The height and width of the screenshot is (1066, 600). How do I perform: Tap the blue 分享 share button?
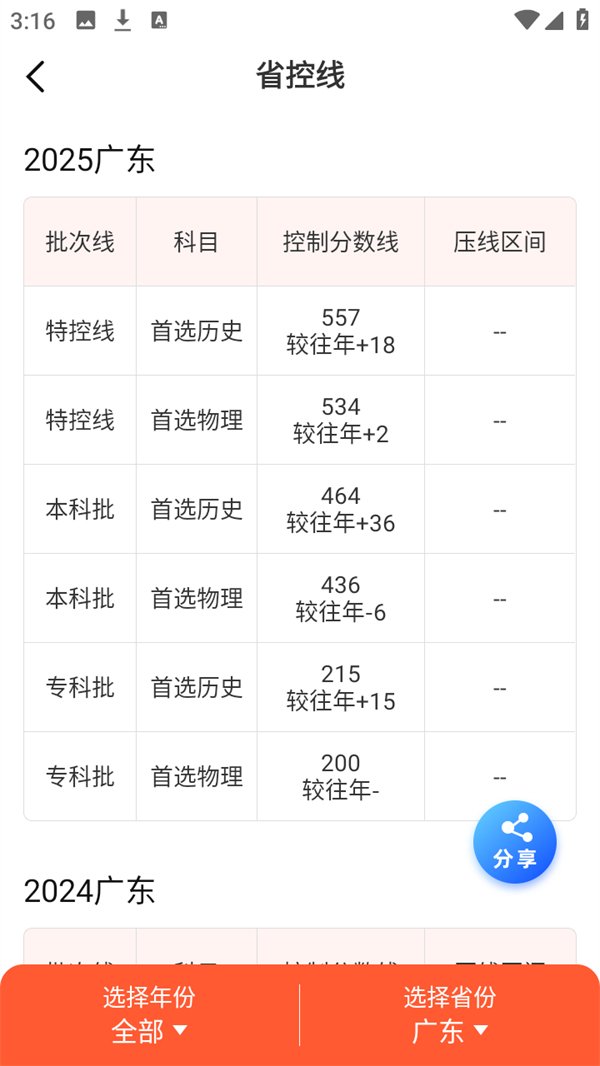pyautogui.click(x=515, y=842)
